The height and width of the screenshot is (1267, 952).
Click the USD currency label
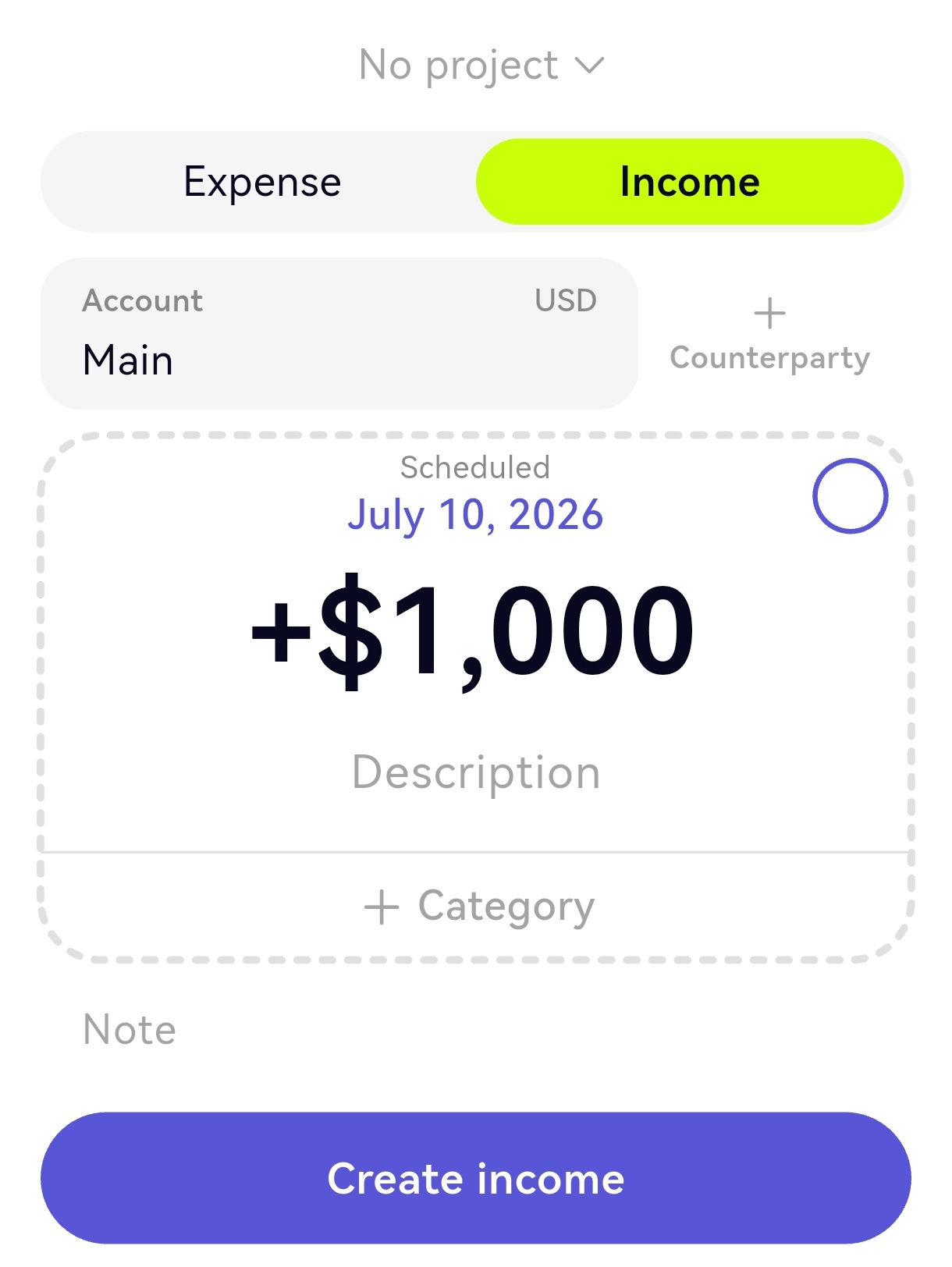coord(566,300)
